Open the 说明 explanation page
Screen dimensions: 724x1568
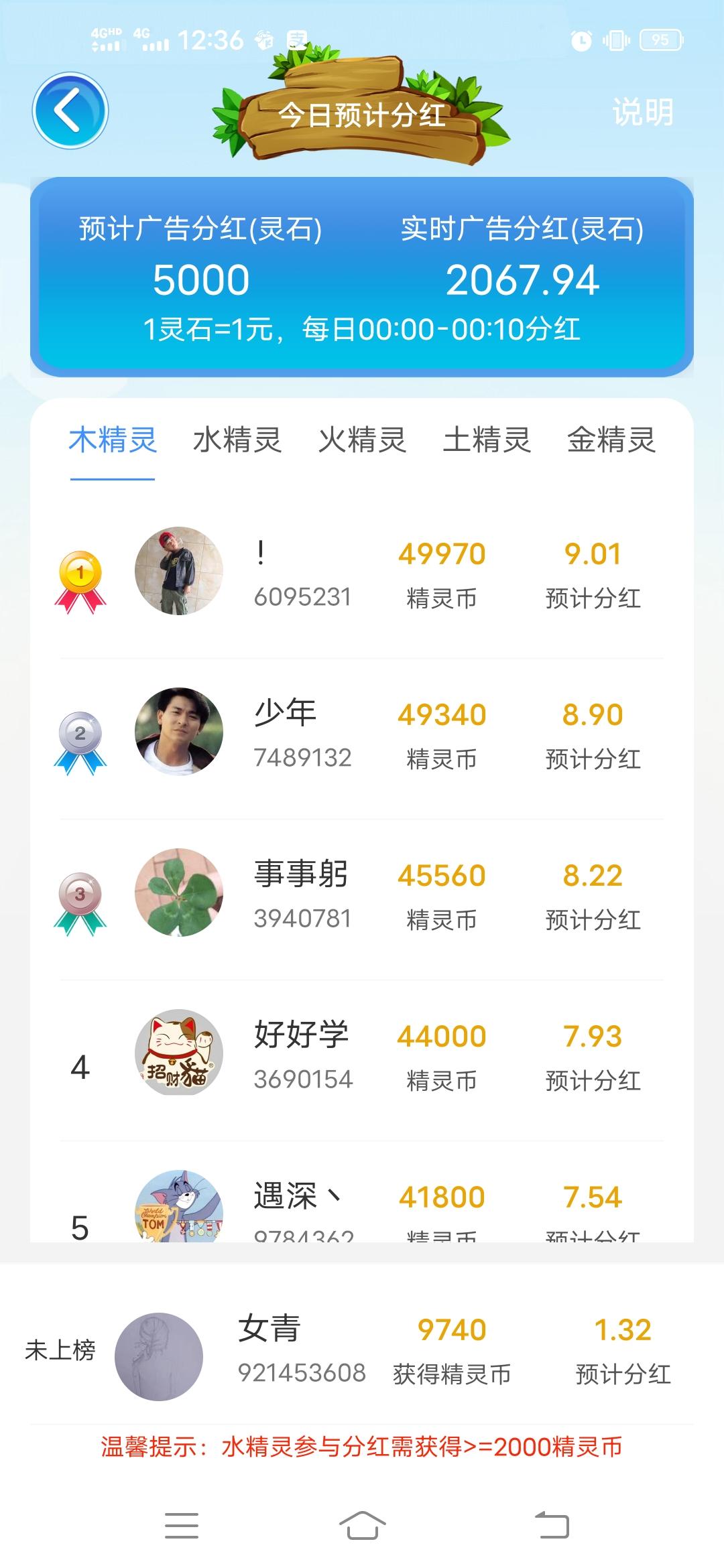(x=642, y=112)
